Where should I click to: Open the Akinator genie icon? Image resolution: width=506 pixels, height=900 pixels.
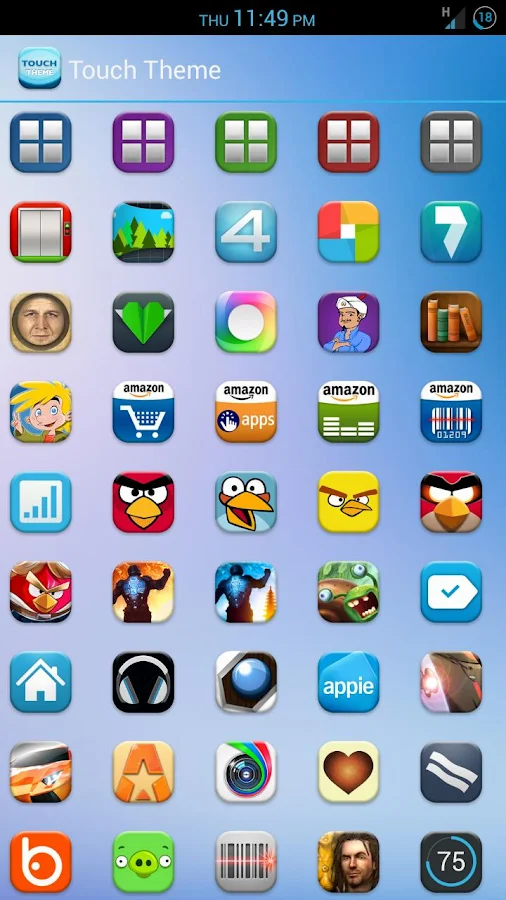[349, 322]
